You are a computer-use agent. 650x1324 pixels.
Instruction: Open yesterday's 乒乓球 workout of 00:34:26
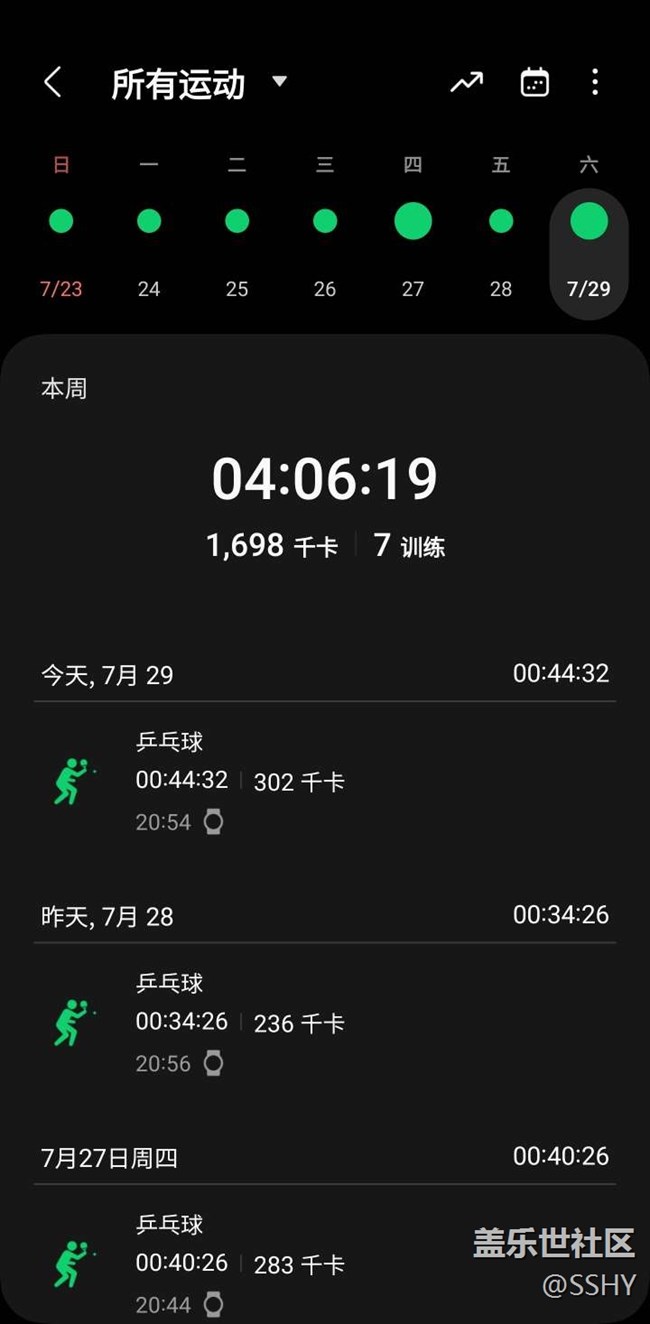click(x=325, y=1023)
